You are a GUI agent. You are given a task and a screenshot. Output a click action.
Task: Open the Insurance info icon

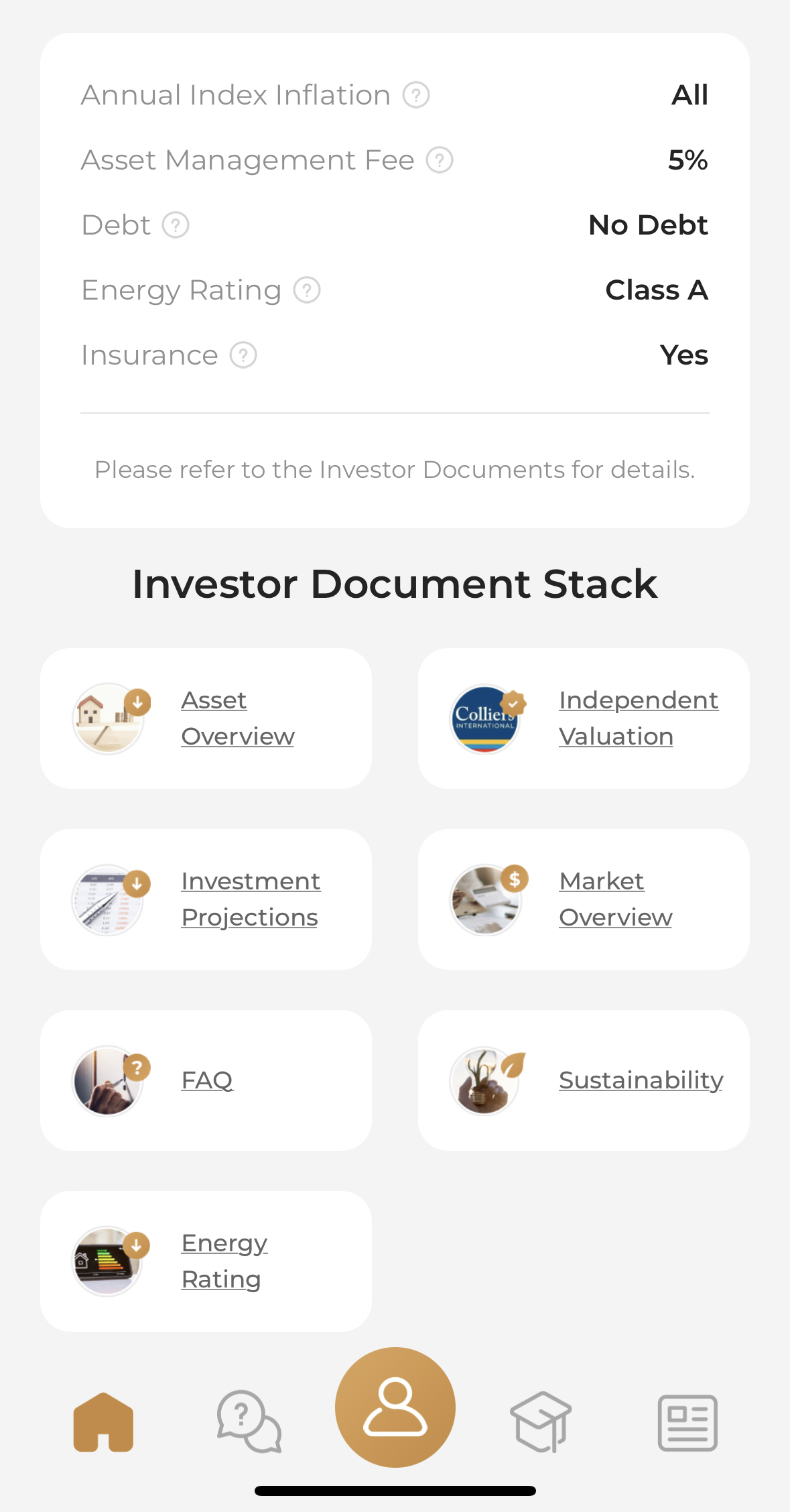point(243,355)
